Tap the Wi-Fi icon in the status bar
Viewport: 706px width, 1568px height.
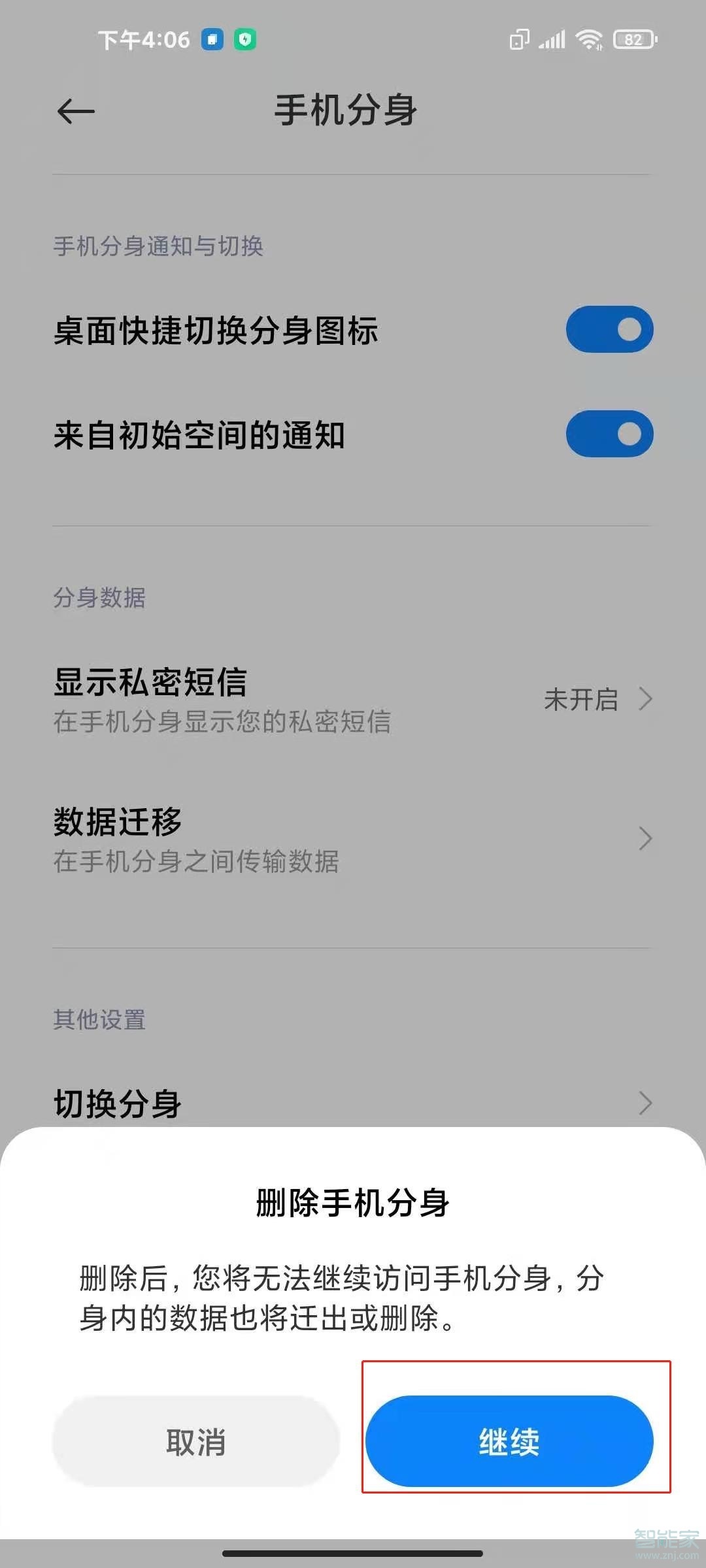[x=588, y=41]
